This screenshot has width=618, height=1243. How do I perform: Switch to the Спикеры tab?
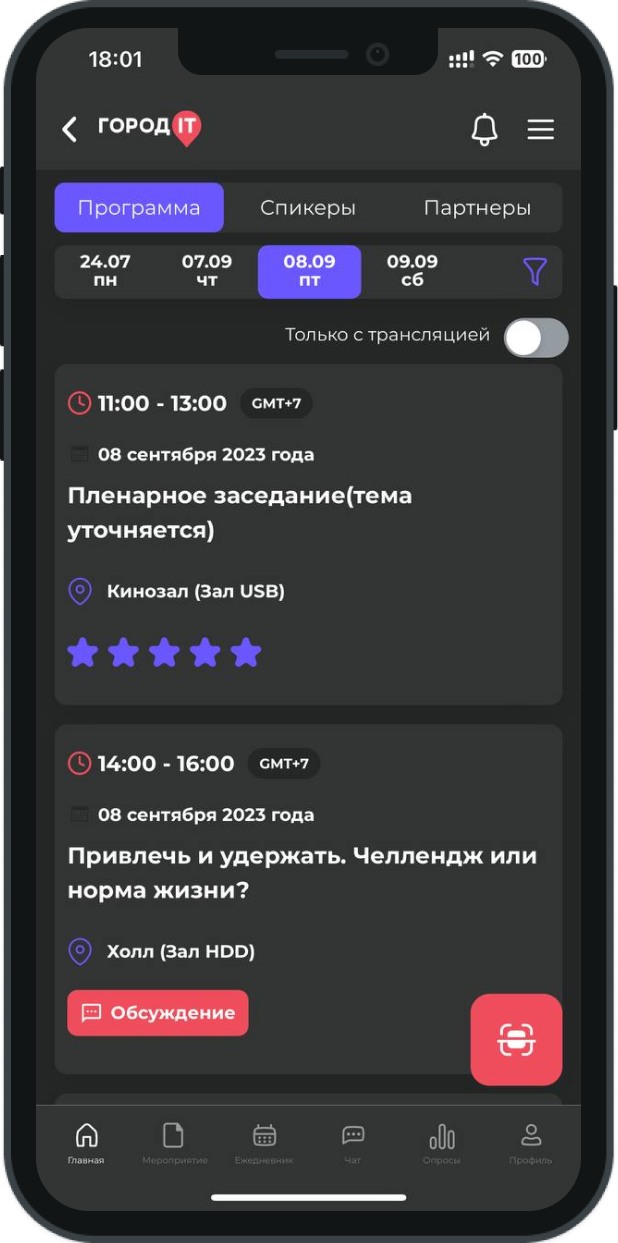[x=308, y=208]
